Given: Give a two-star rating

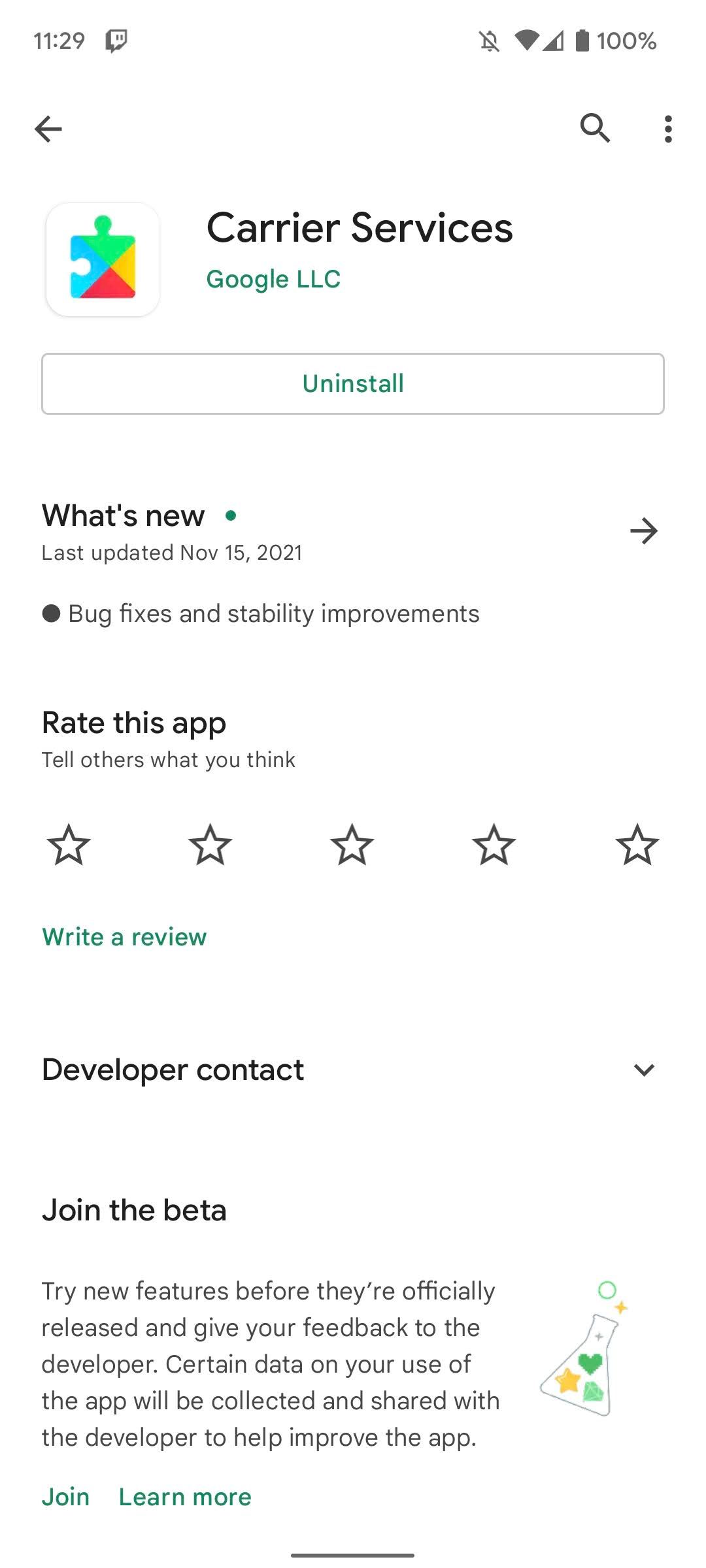Looking at the screenshot, I should (210, 845).
